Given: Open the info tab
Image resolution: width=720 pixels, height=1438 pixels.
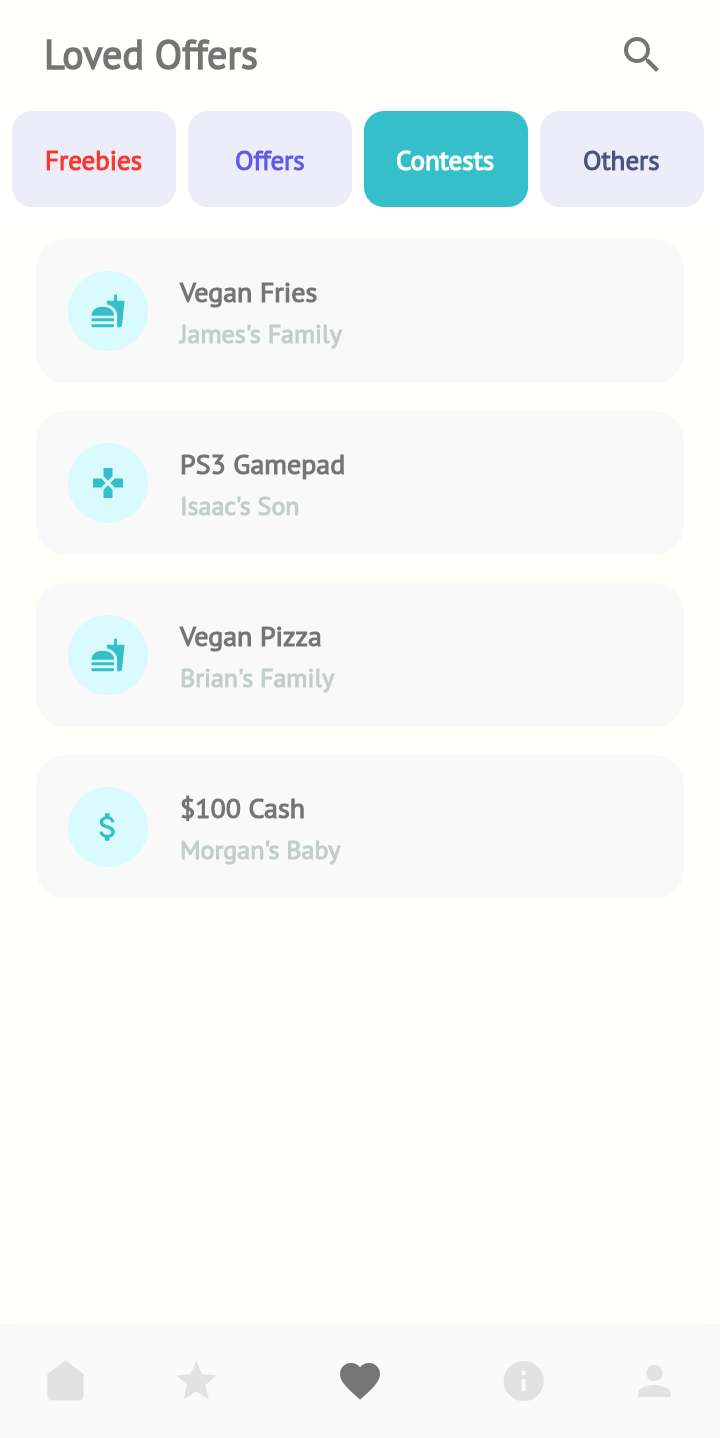Looking at the screenshot, I should coord(523,1381).
